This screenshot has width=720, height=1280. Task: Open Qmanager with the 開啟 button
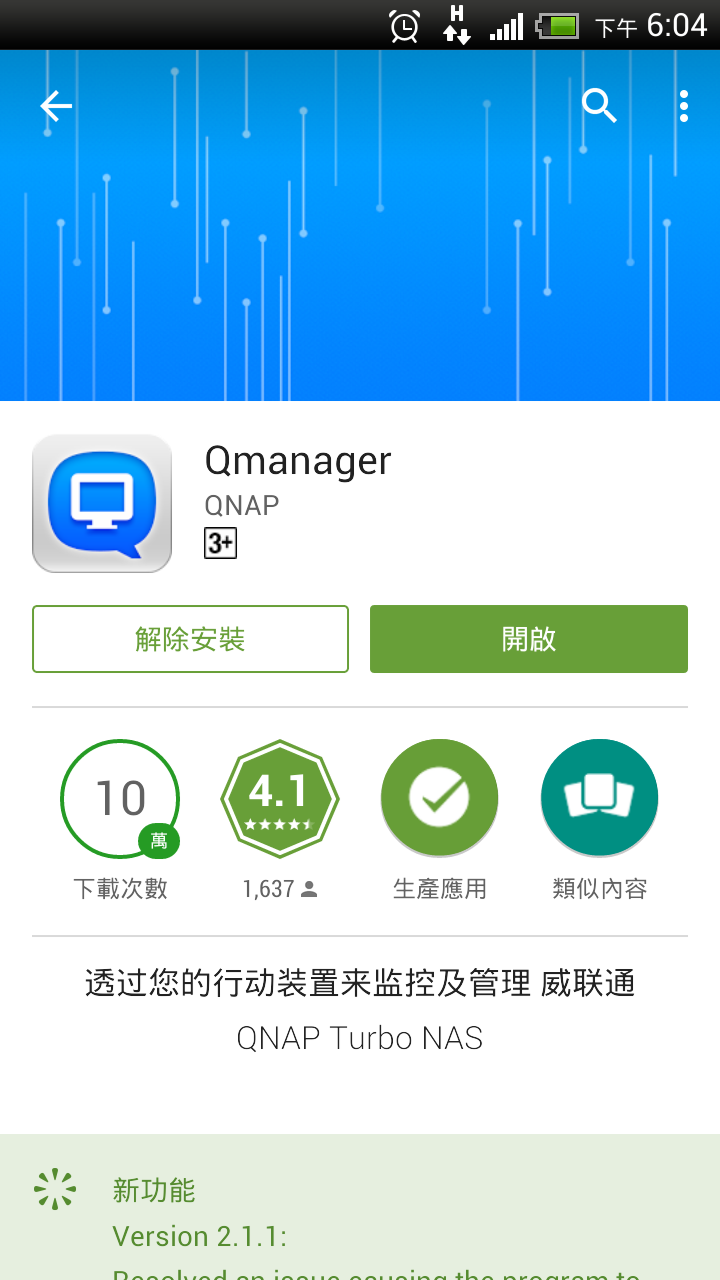[528, 639]
